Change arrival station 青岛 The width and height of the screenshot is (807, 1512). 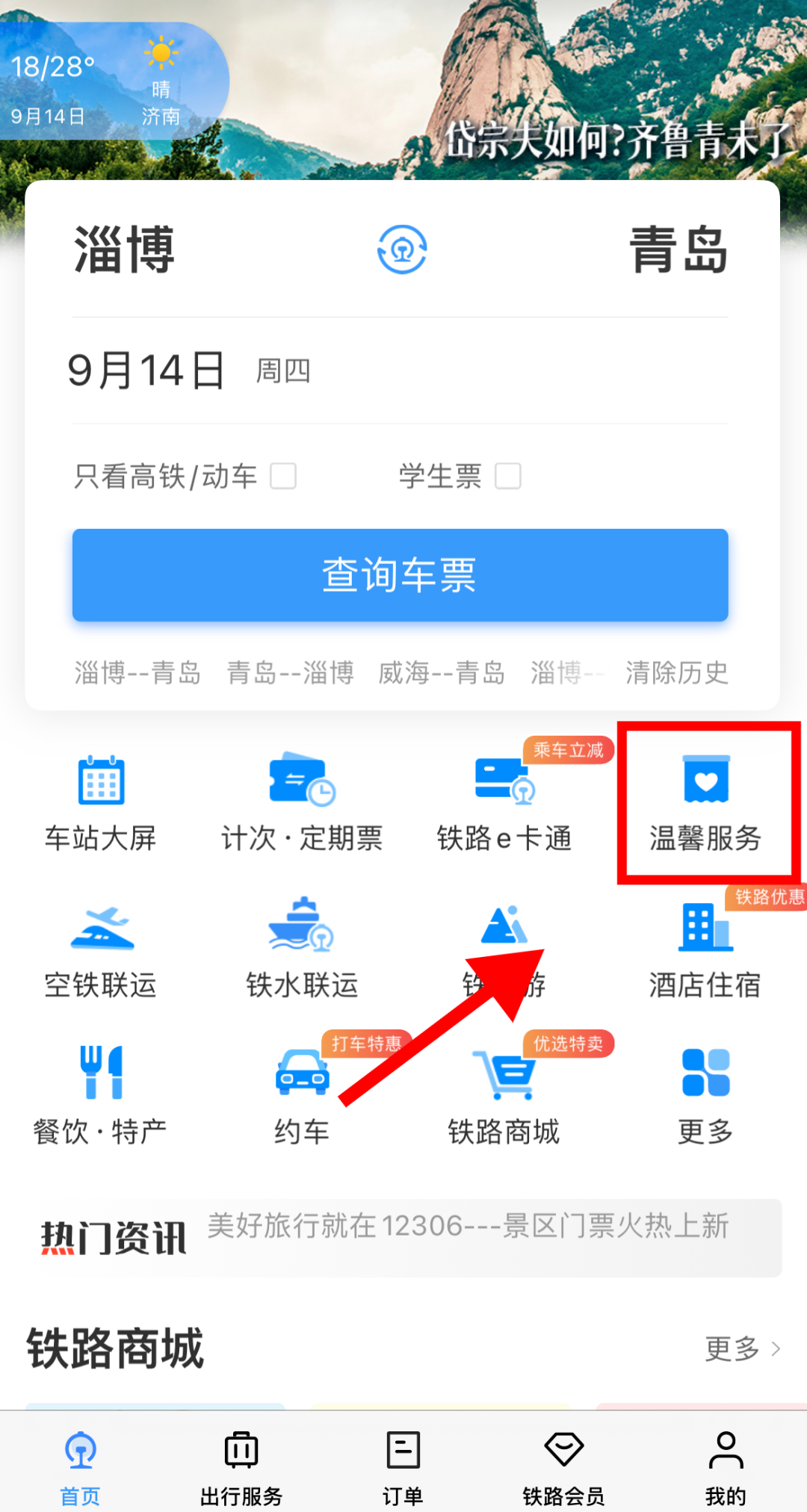(x=678, y=250)
